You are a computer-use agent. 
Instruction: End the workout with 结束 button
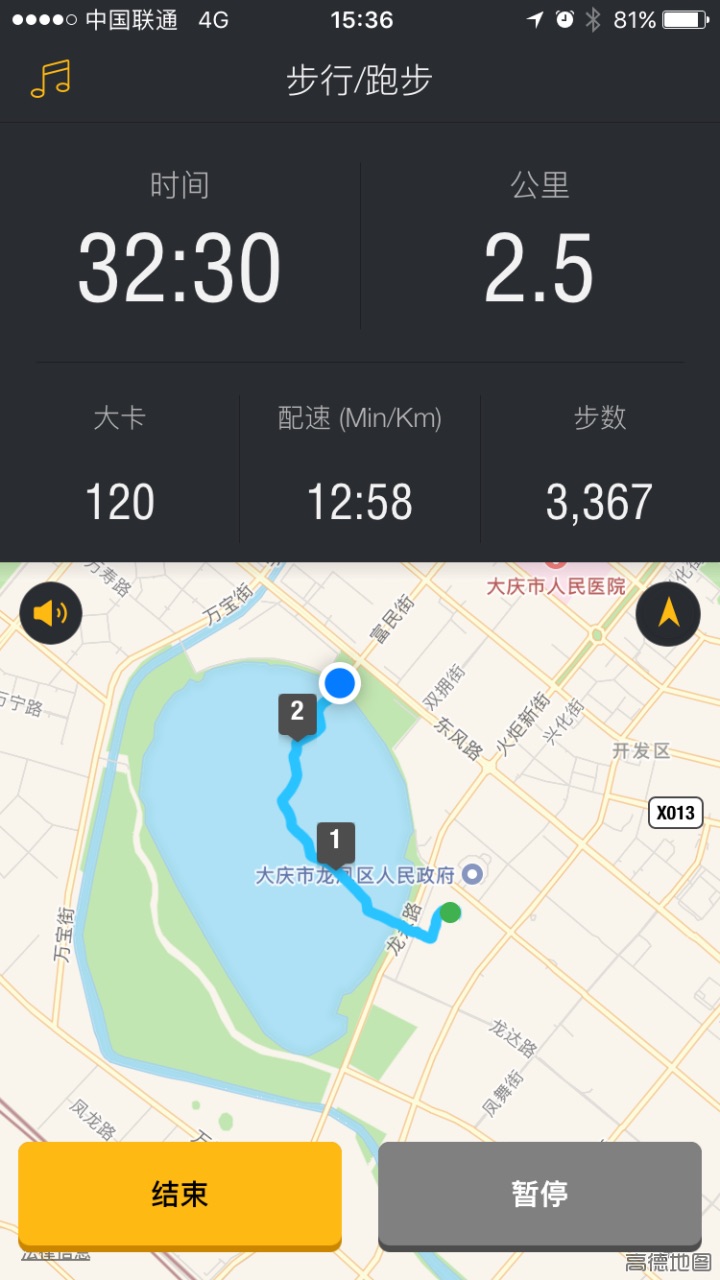(180, 1194)
